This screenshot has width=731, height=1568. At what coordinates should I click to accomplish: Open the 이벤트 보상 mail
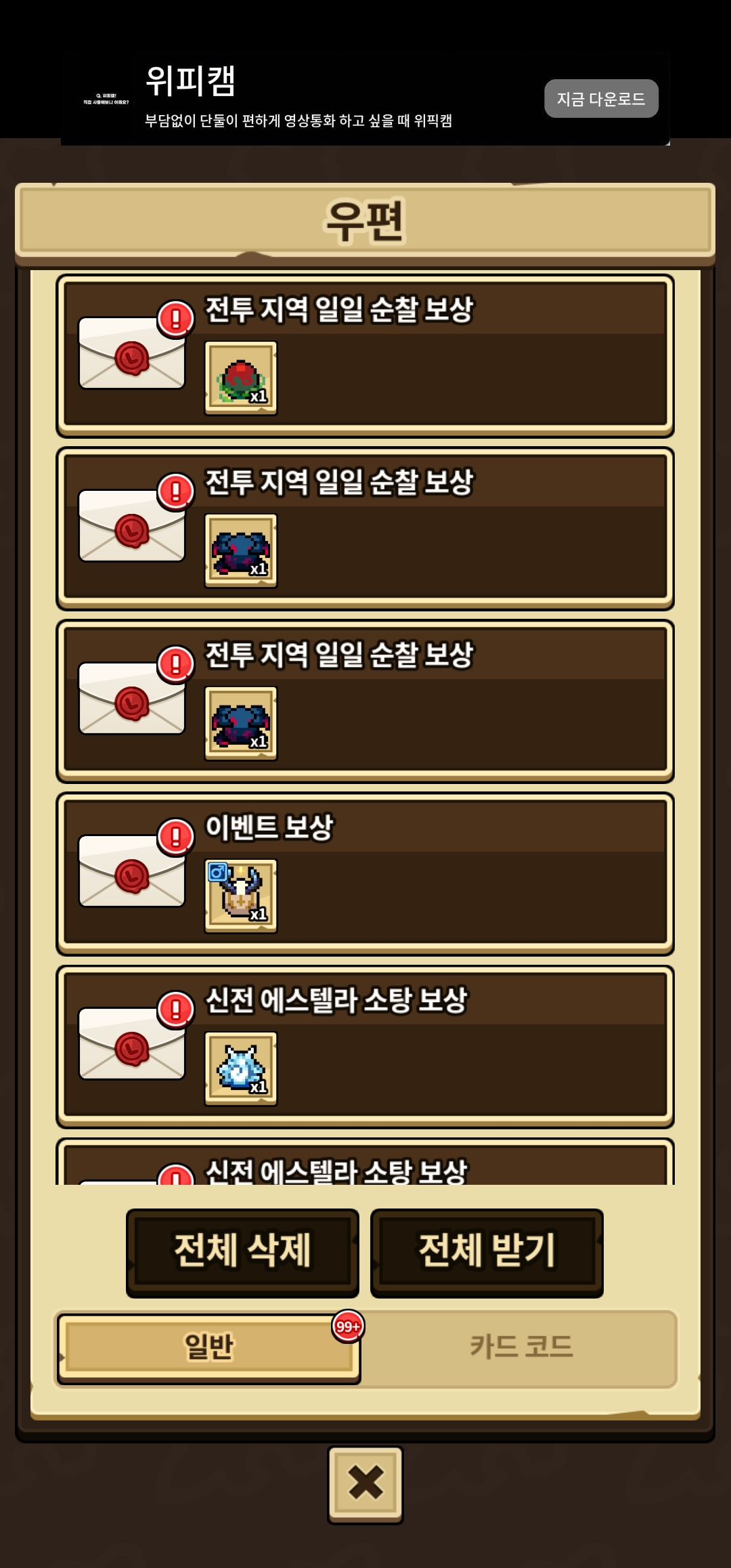pyautogui.click(x=365, y=873)
